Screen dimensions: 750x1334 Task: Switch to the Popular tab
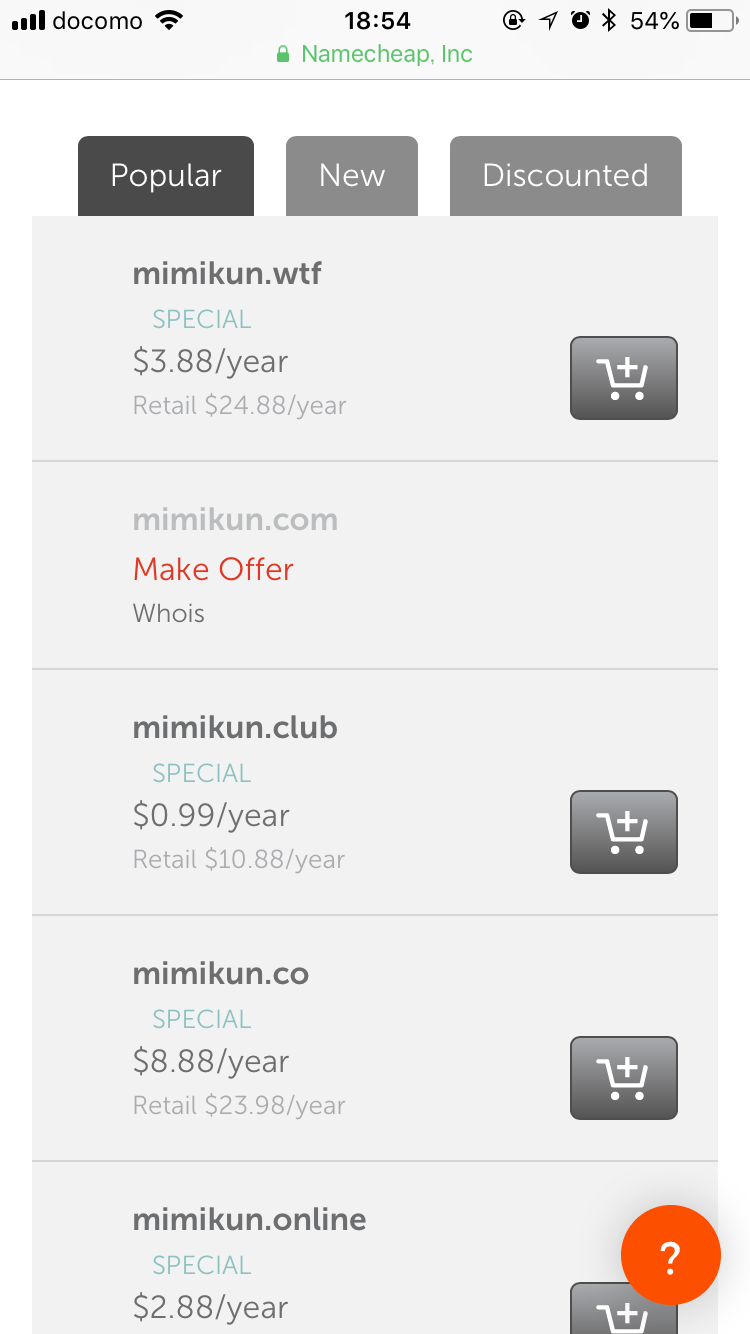pyautogui.click(x=166, y=176)
